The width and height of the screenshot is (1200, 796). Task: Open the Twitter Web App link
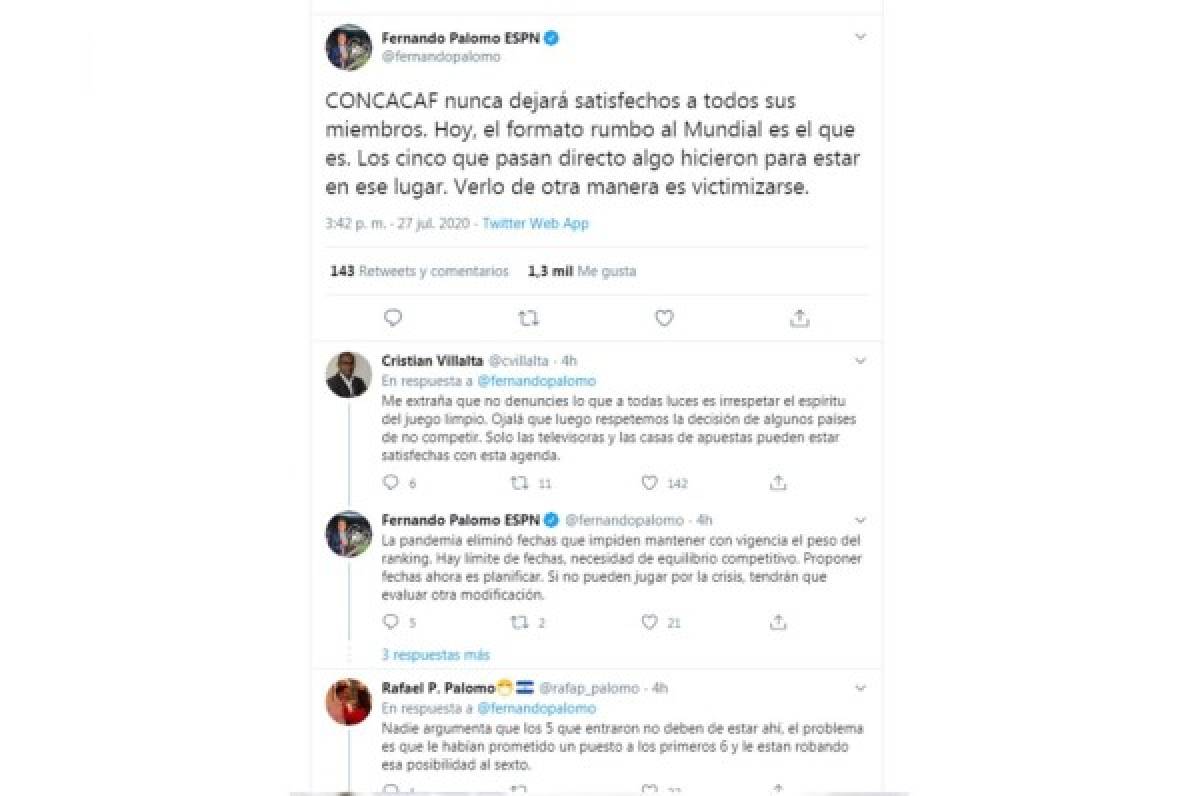(x=535, y=224)
